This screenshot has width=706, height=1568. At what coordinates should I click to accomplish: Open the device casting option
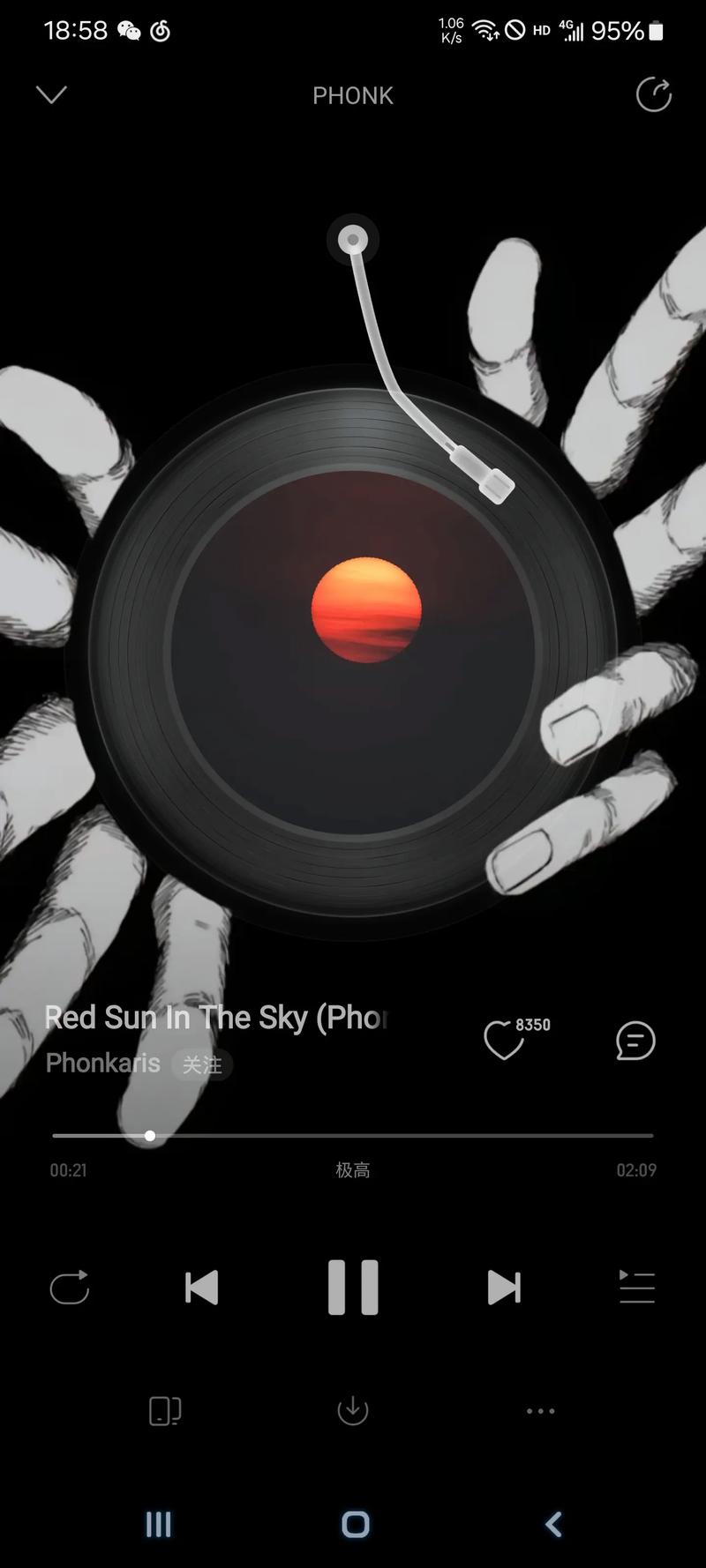(165, 1411)
